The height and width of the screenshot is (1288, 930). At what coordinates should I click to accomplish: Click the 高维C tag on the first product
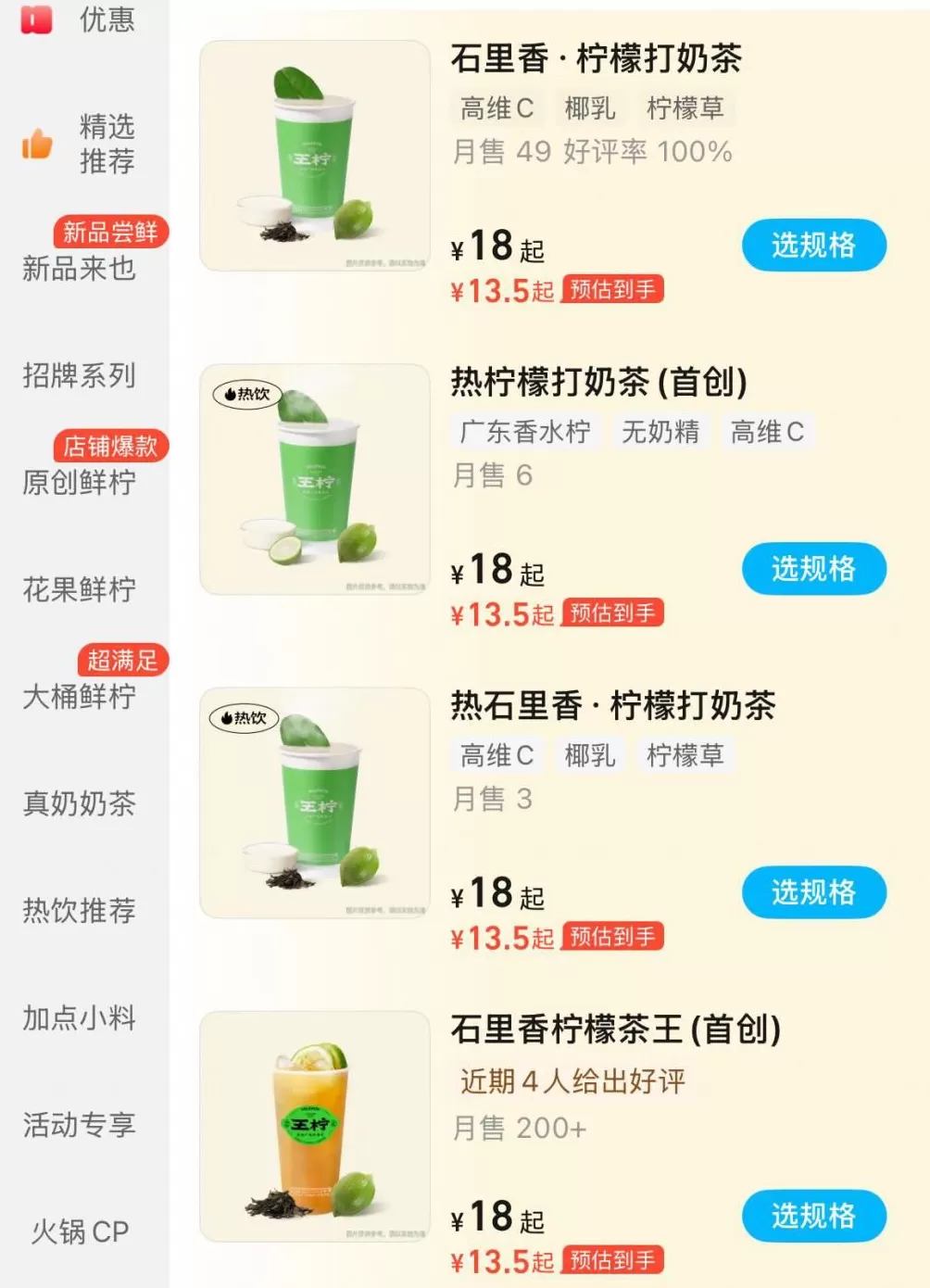coord(495,107)
